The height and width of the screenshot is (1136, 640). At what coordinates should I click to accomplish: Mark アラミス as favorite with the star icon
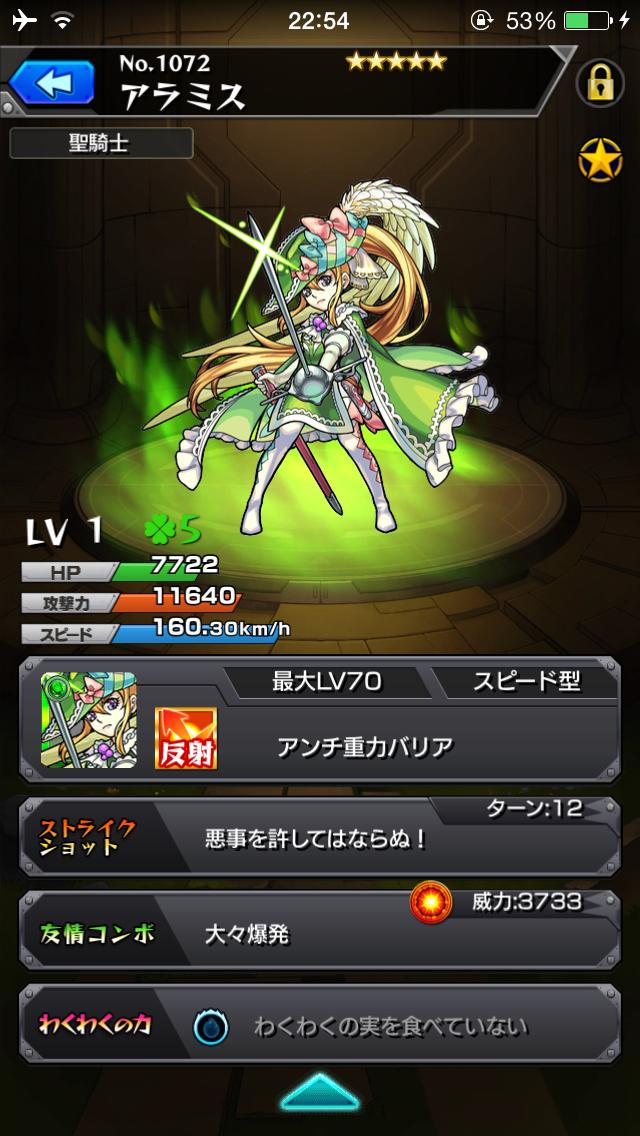coord(600,160)
